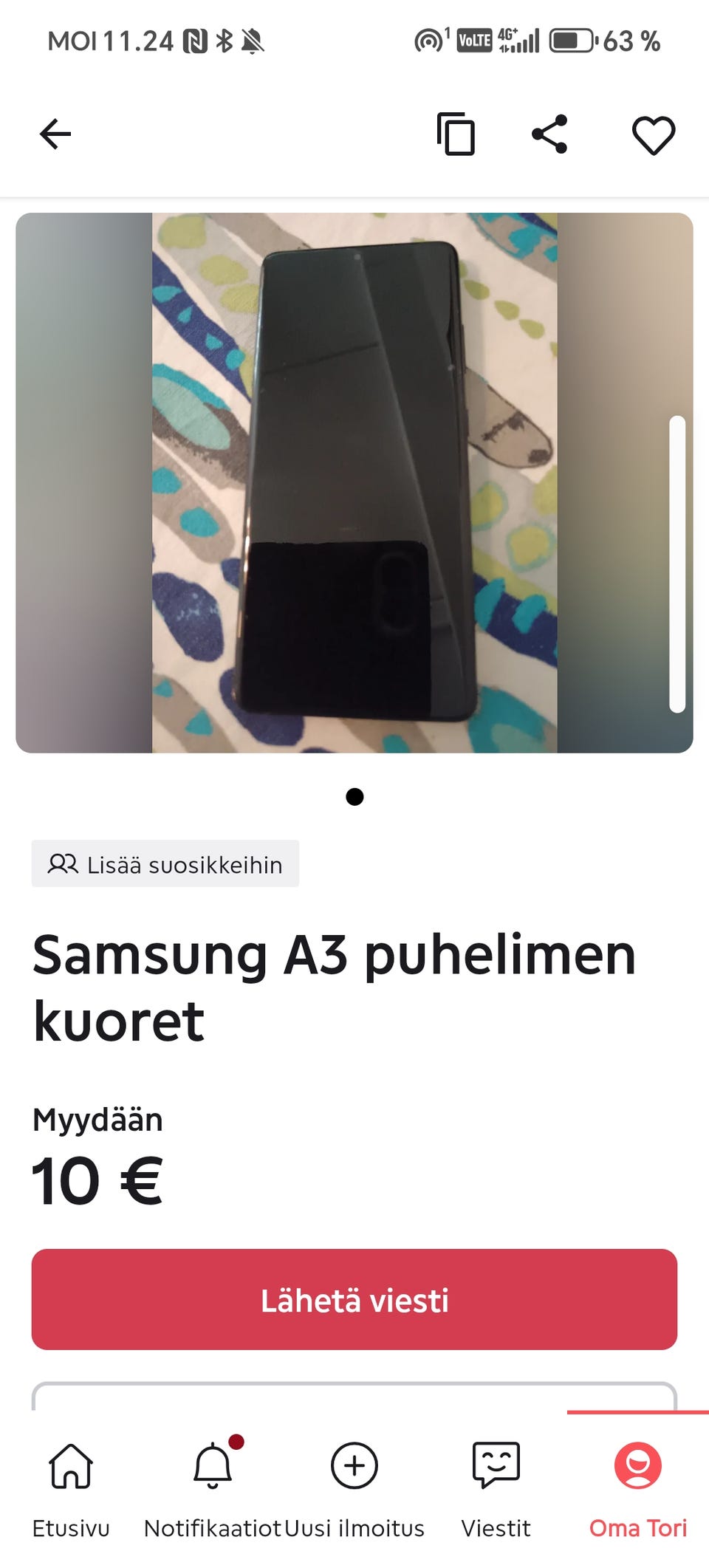Copy the listing using the copy icon
This screenshot has width=709, height=1568.
[x=456, y=134]
